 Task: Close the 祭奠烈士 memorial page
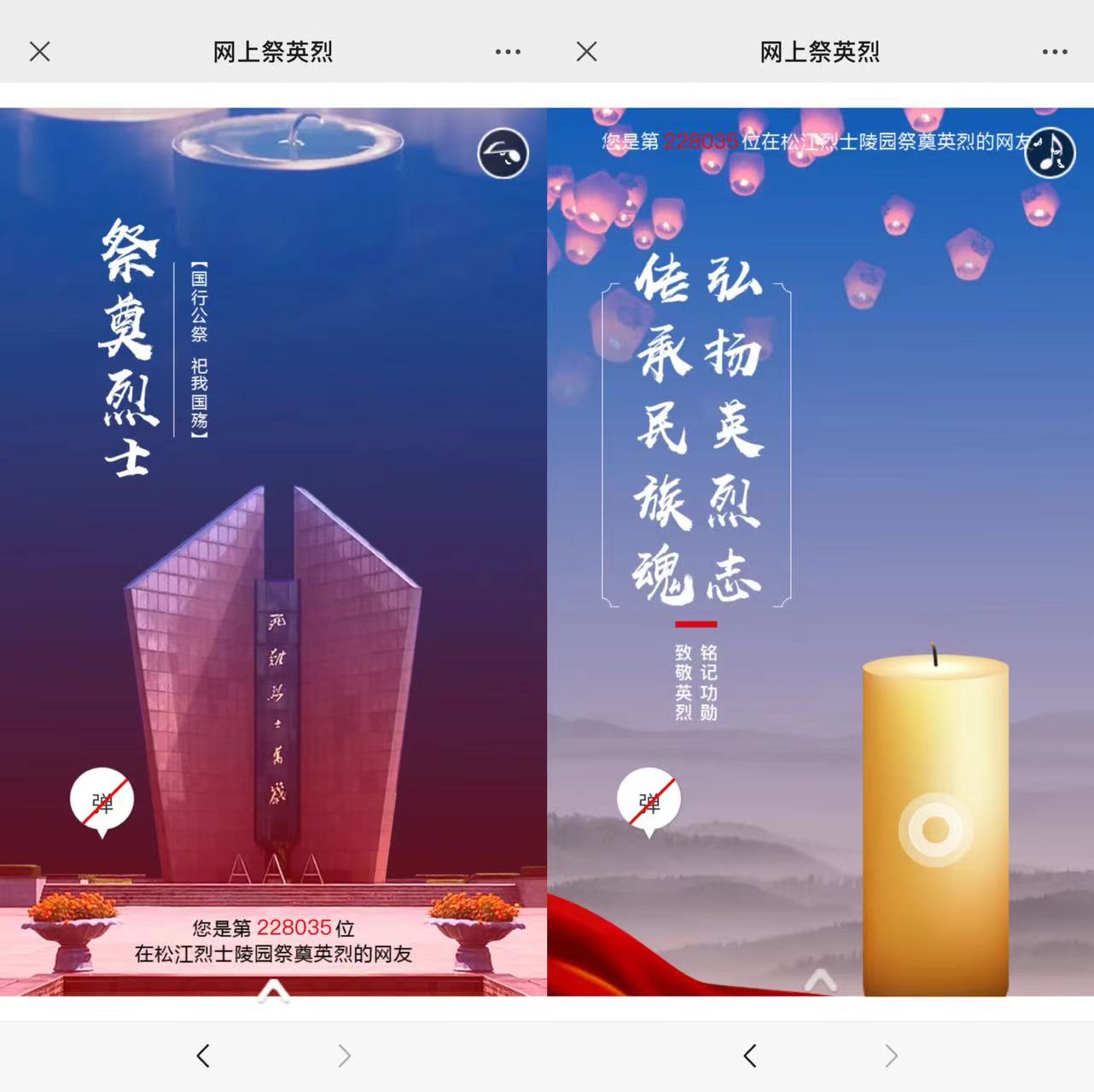39,52
